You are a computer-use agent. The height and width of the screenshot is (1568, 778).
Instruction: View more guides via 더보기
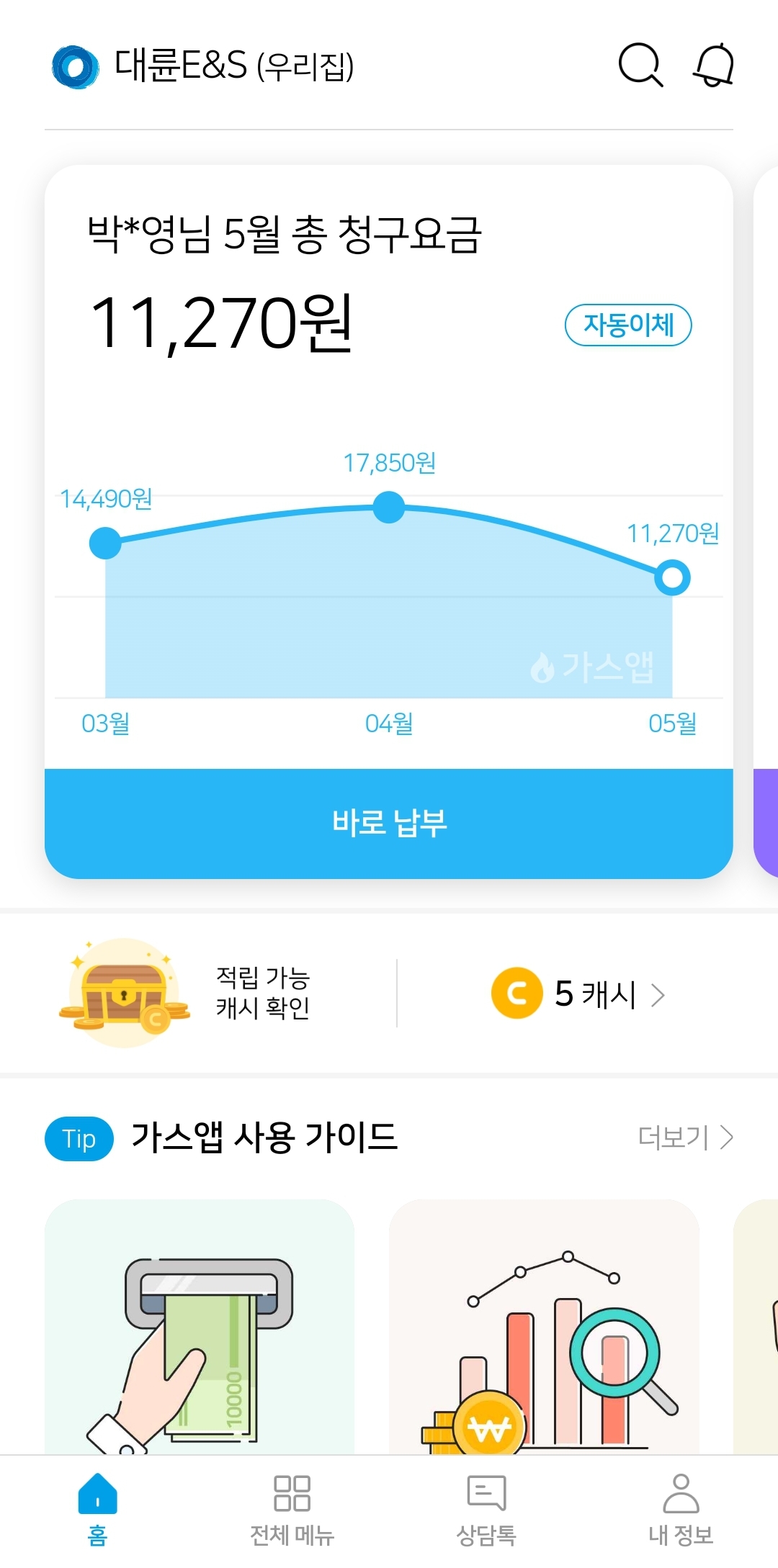point(685,1137)
